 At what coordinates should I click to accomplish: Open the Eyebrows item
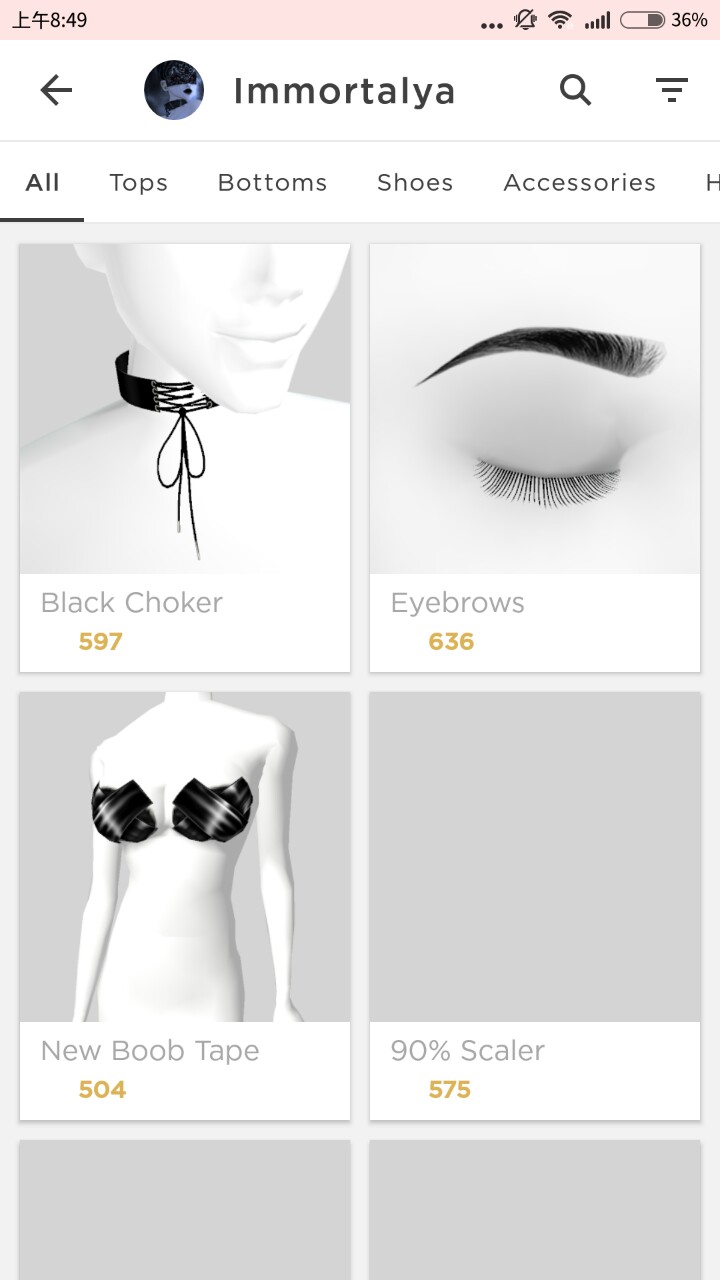pyautogui.click(x=535, y=458)
